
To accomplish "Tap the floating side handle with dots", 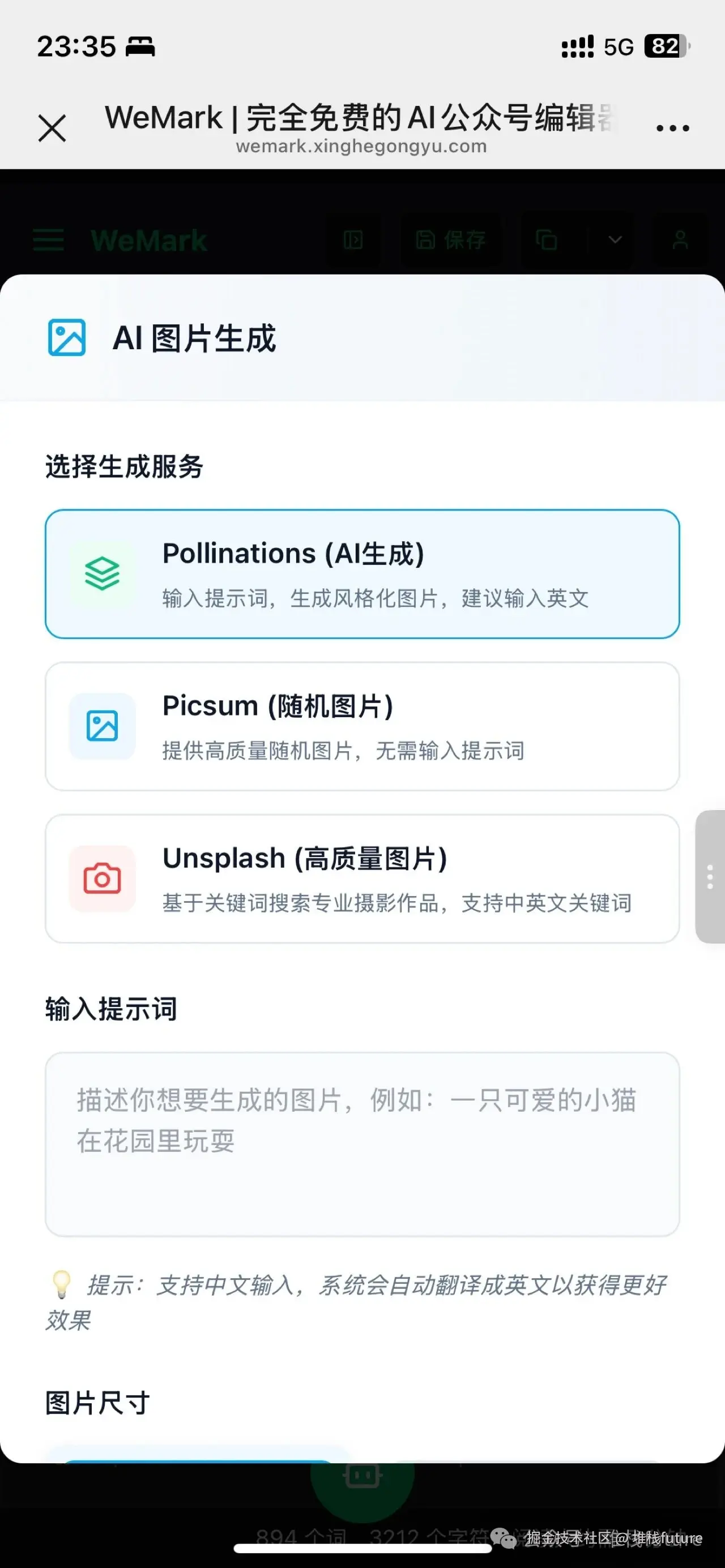I will coord(710,876).
